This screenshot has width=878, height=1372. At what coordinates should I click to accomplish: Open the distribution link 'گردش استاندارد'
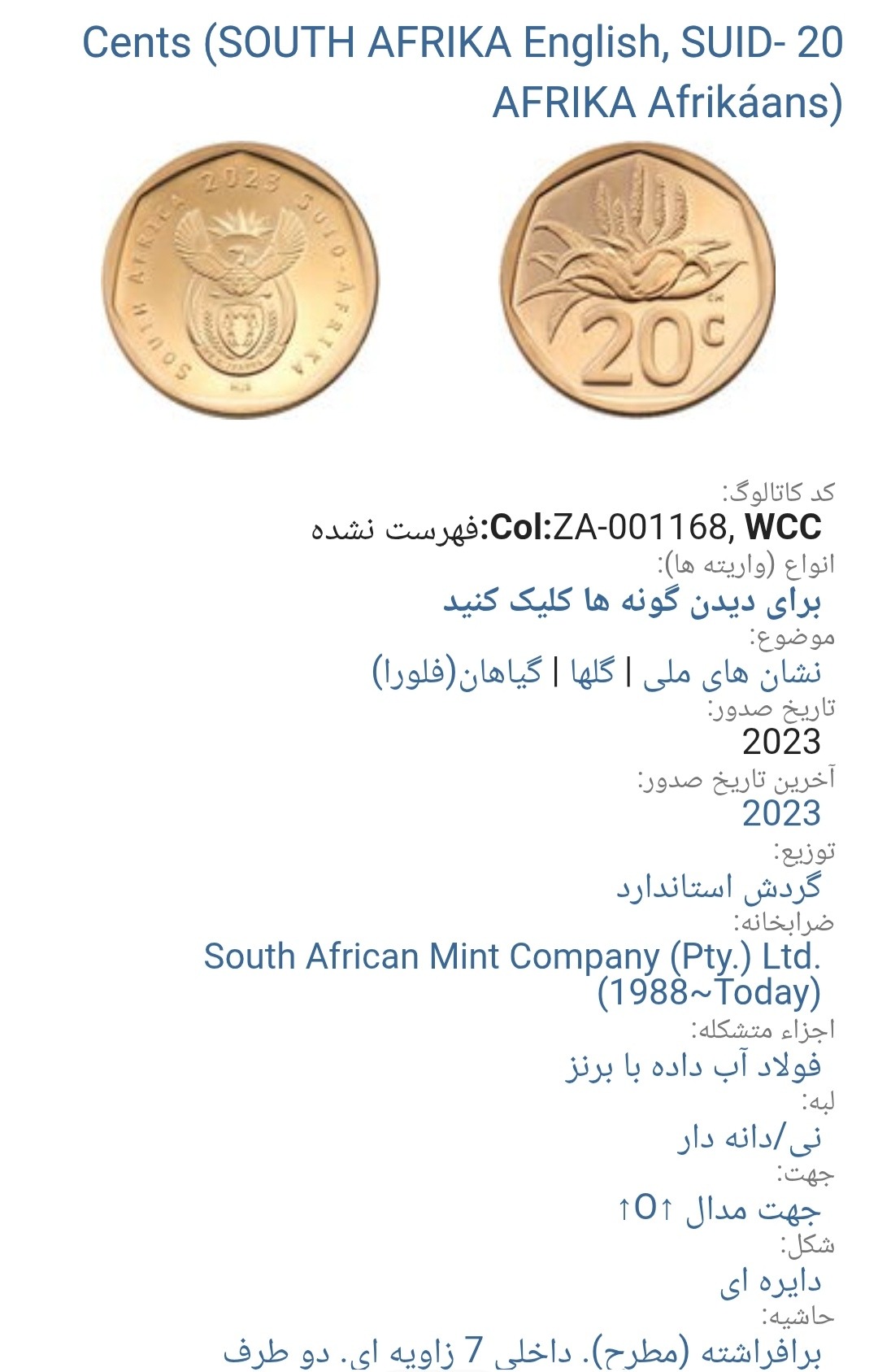[718, 887]
